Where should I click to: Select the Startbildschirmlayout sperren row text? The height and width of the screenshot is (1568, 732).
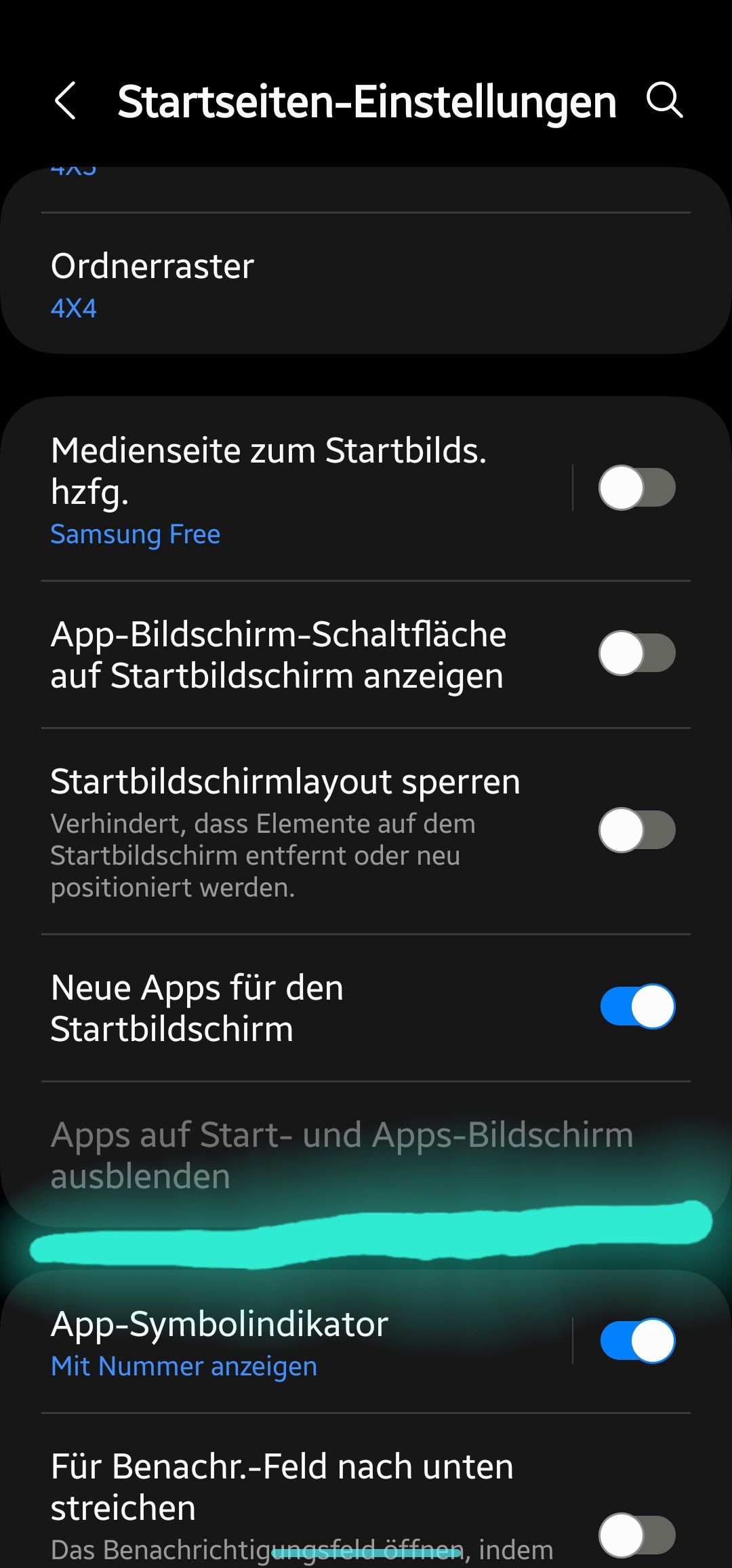click(x=286, y=780)
